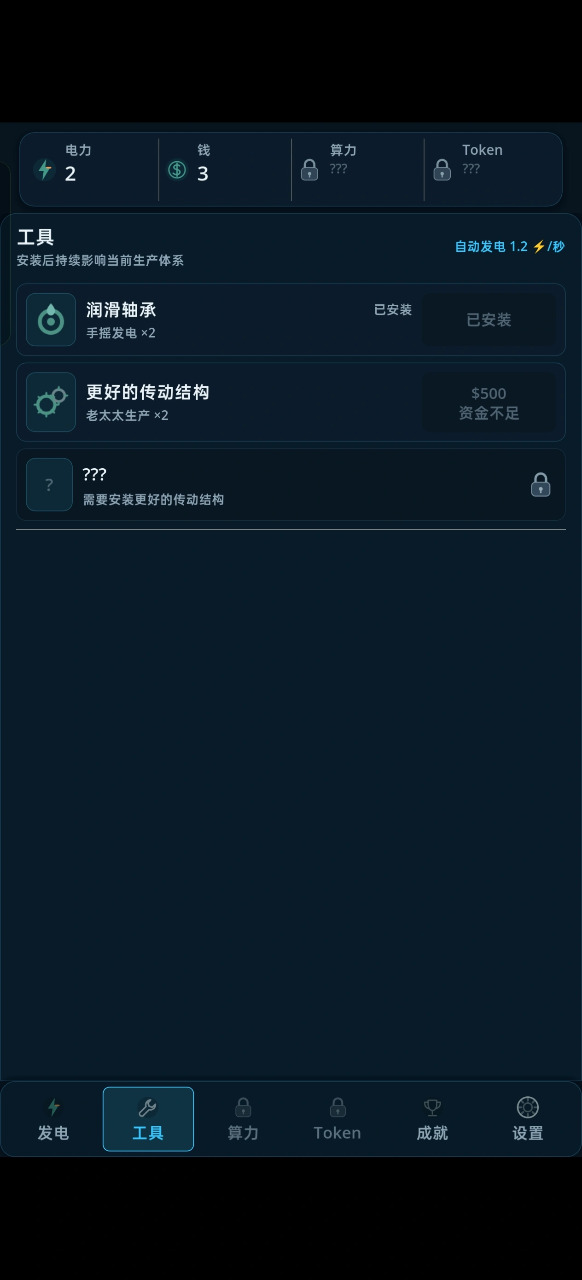Switch to the 发电 tab
582x1280 pixels.
click(x=53, y=1119)
